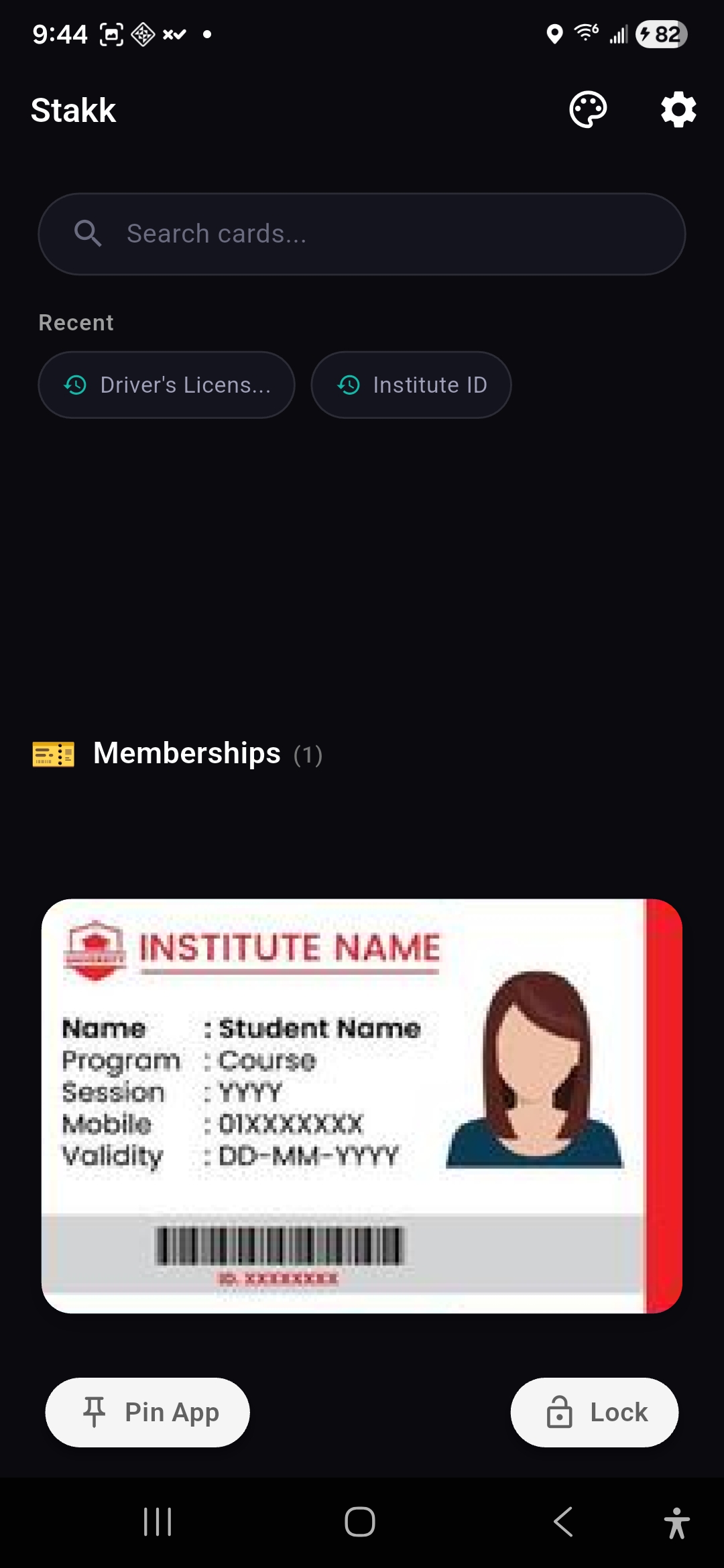Open recent apps from navigation bar

coord(158,1522)
